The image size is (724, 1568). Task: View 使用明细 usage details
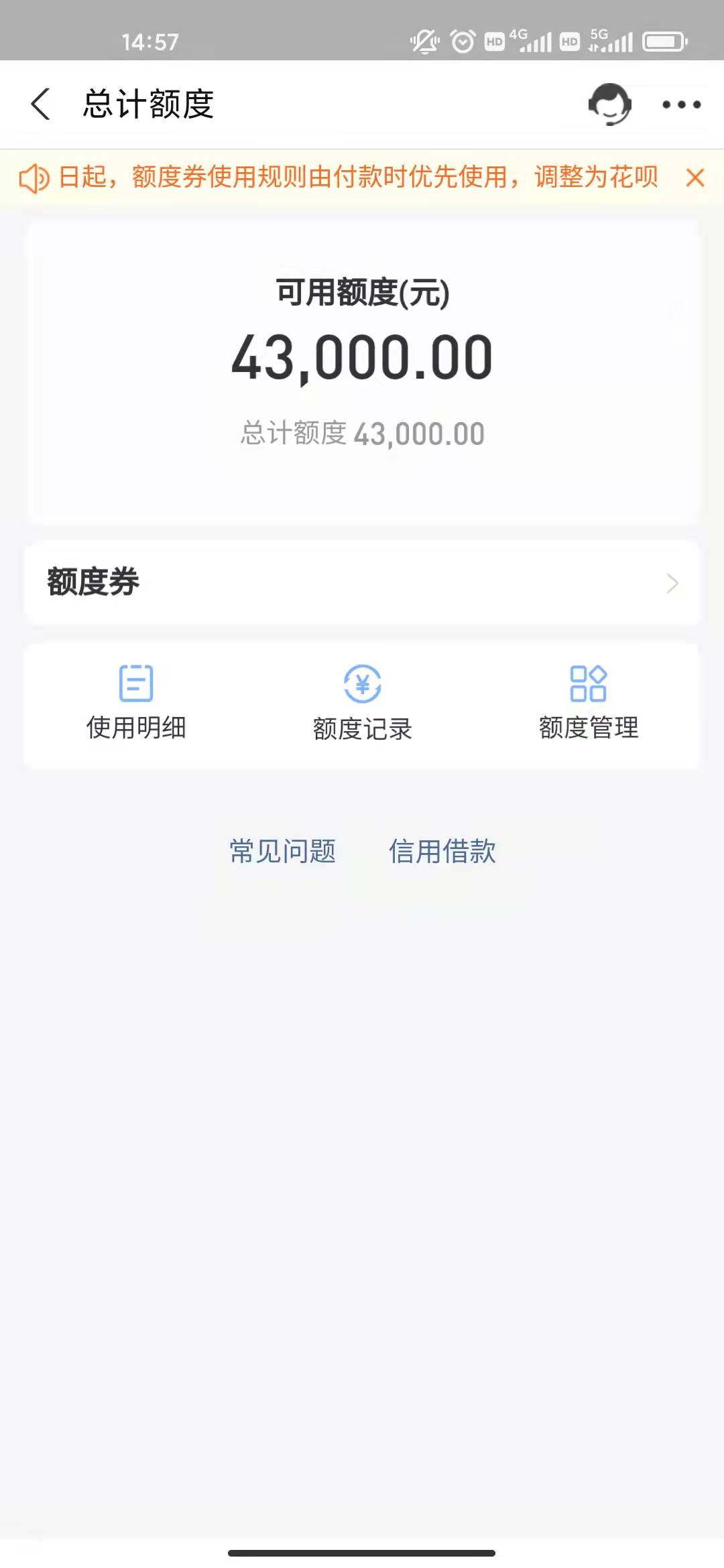136,702
